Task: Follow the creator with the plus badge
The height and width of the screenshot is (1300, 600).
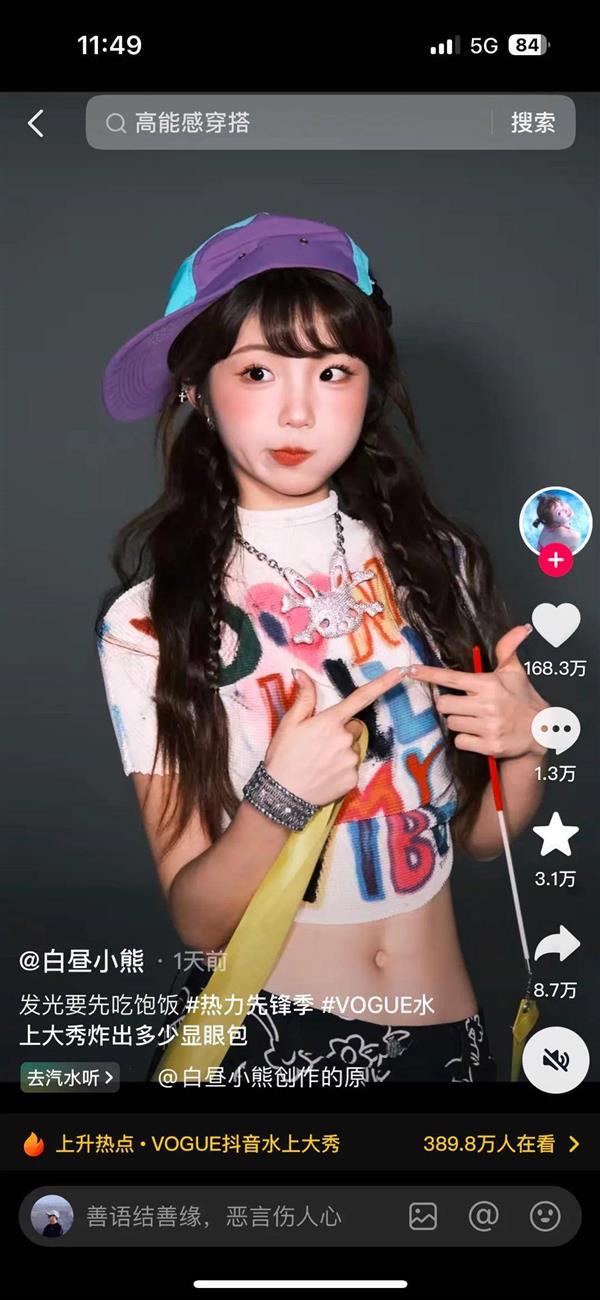Action: (556, 561)
